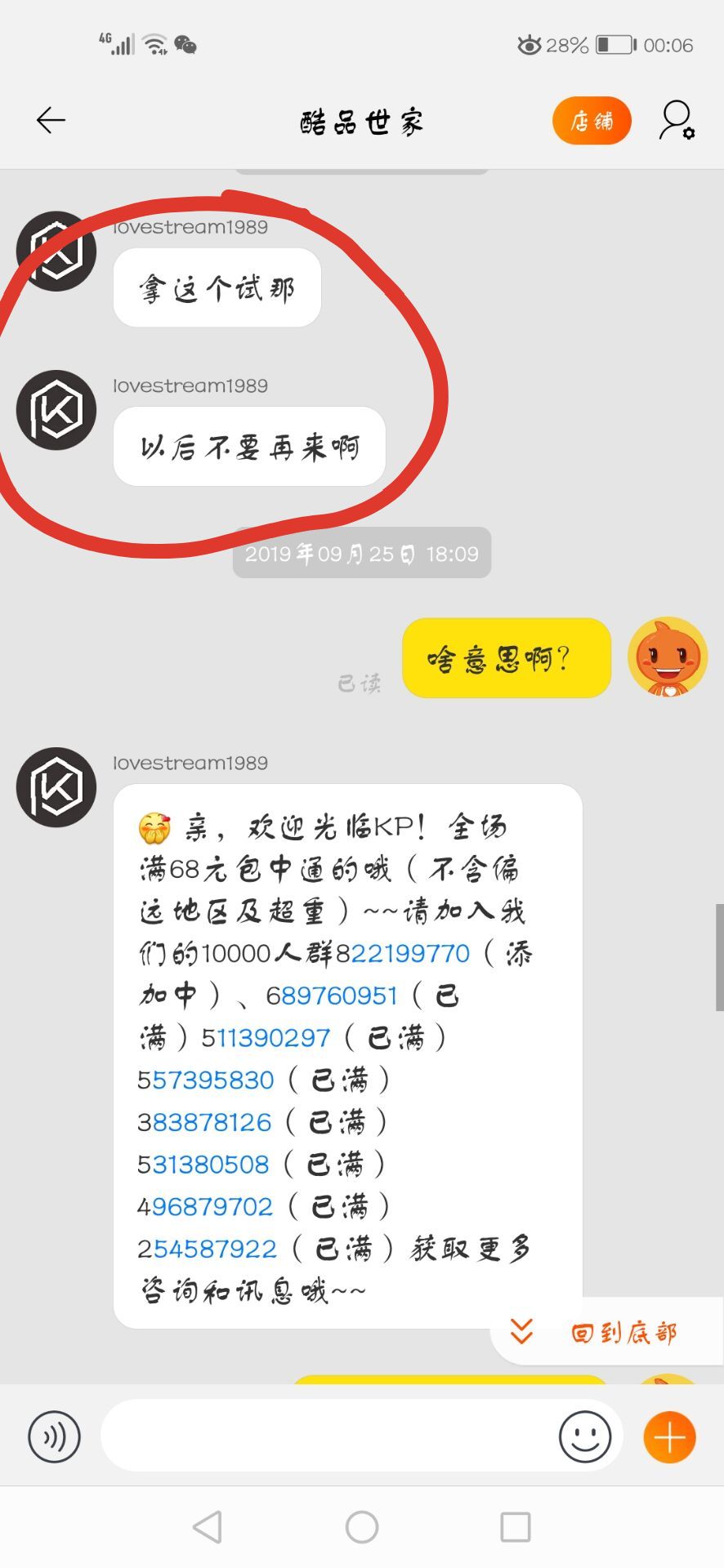Select the 383878126 number link
The height and width of the screenshot is (1568, 724).
click(204, 1123)
